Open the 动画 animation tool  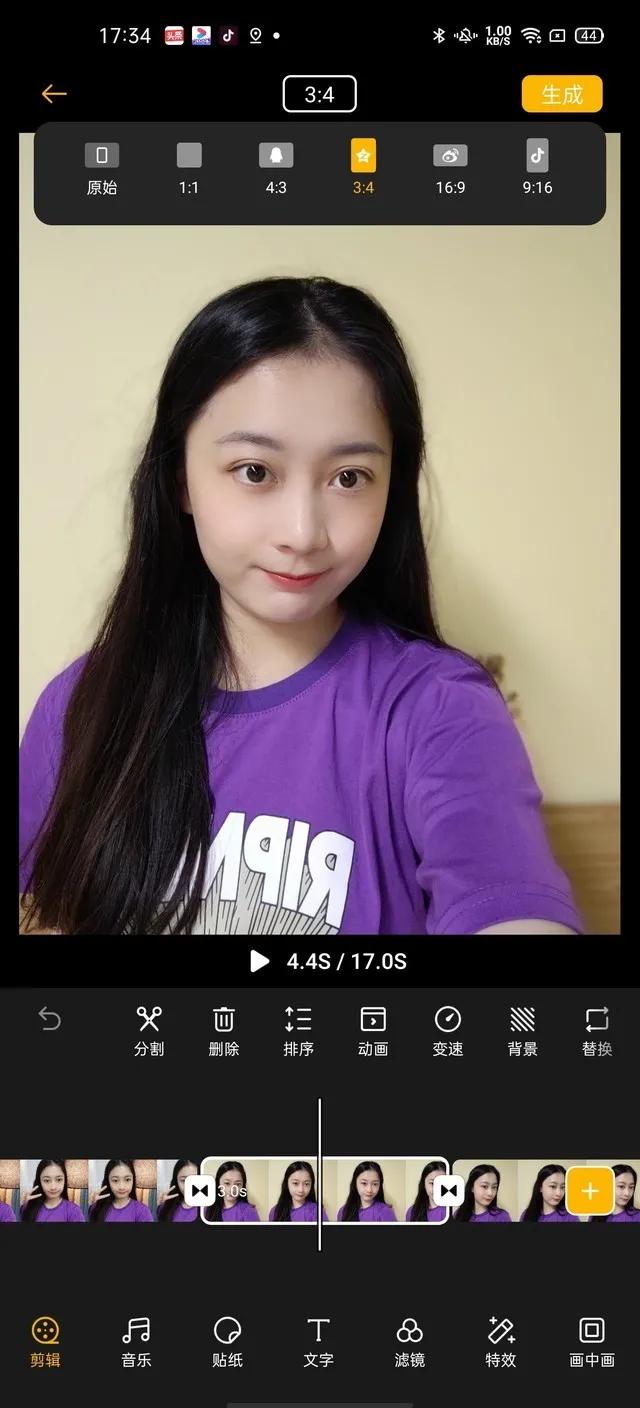tap(373, 1031)
